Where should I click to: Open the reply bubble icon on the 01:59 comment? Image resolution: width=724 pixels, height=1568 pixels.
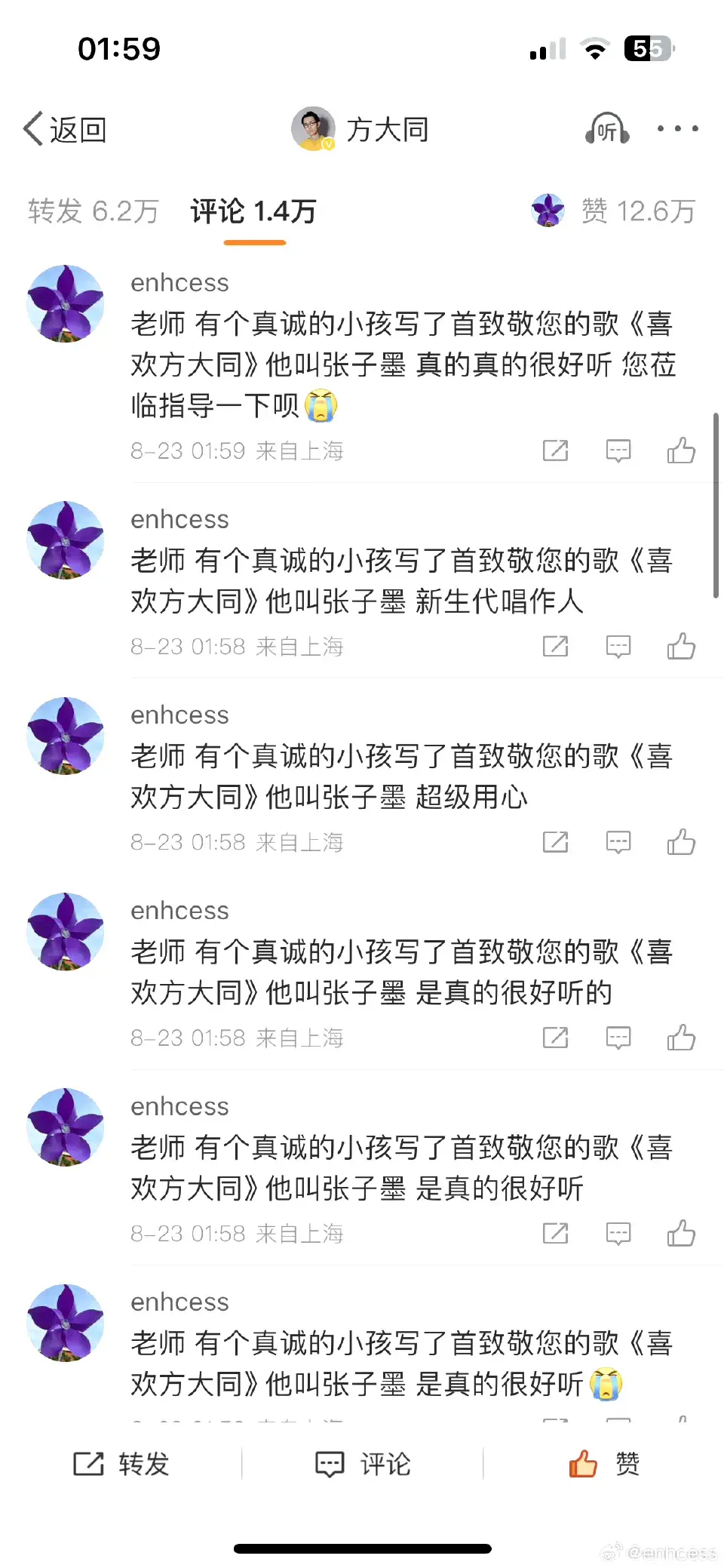pyautogui.click(x=618, y=450)
